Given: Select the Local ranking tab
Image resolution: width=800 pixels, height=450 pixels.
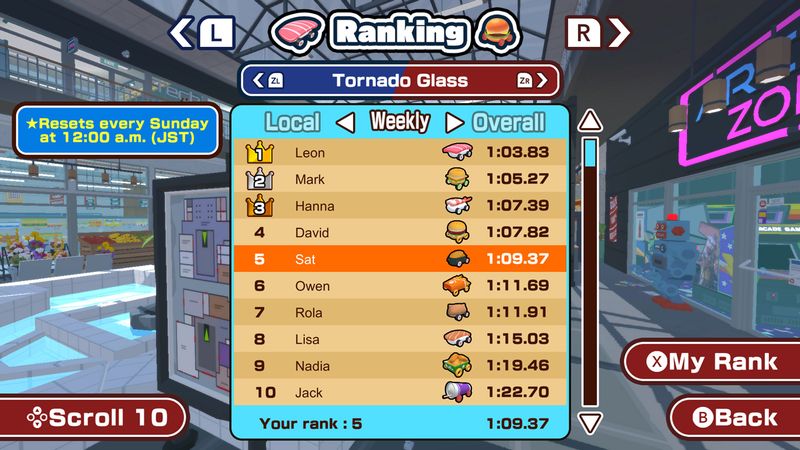Looking at the screenshot, I should (291, 123).
